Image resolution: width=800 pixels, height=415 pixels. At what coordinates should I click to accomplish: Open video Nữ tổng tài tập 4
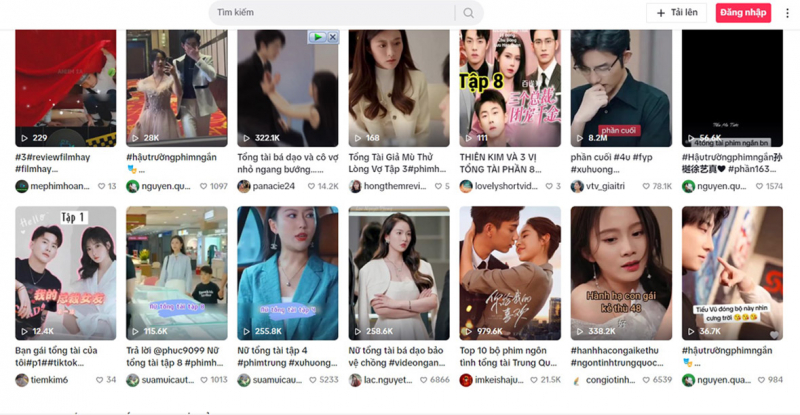pyautogui.click(x=287, y=273)
